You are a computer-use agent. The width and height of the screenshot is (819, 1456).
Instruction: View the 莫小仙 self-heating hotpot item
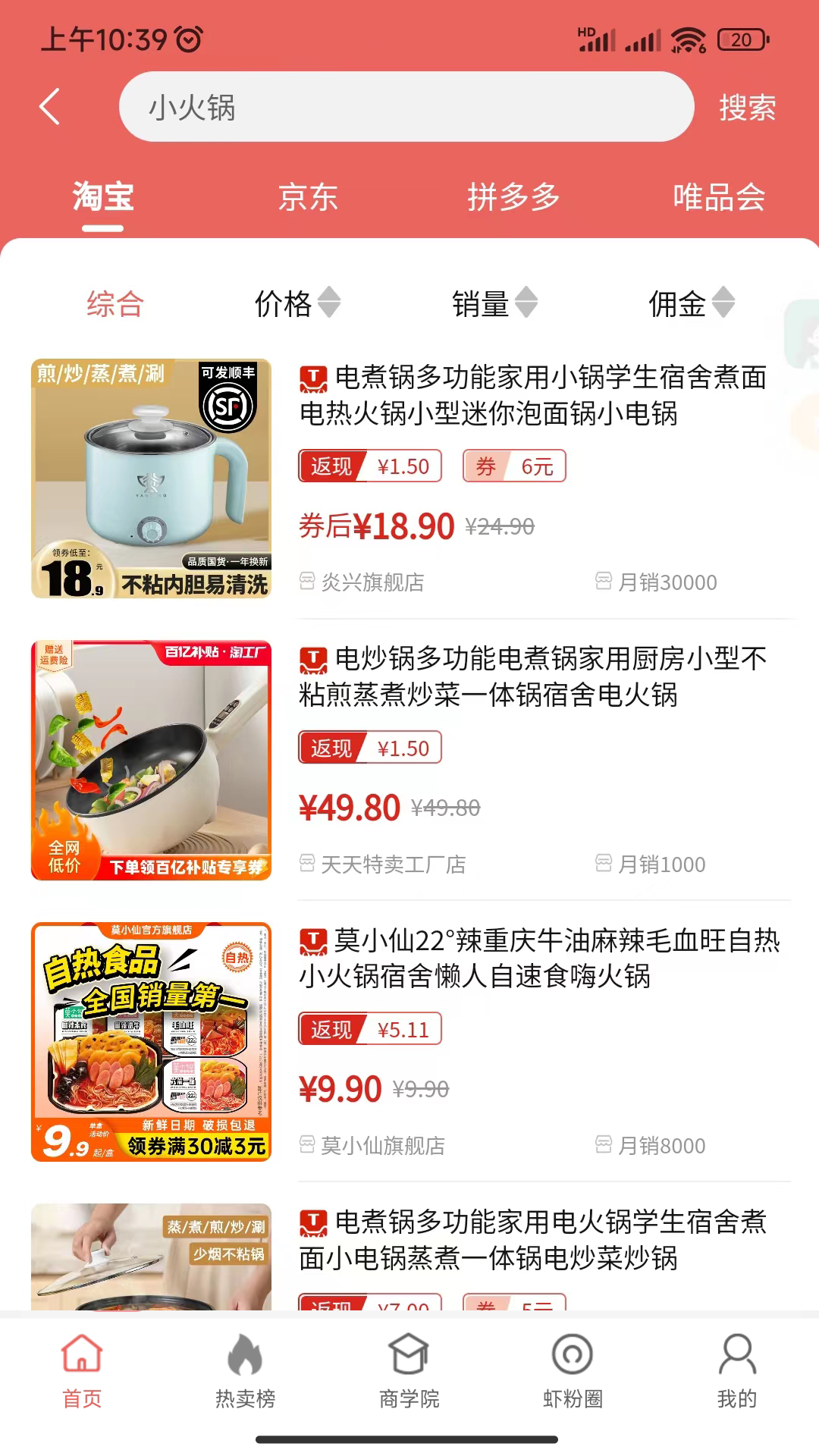539,958
